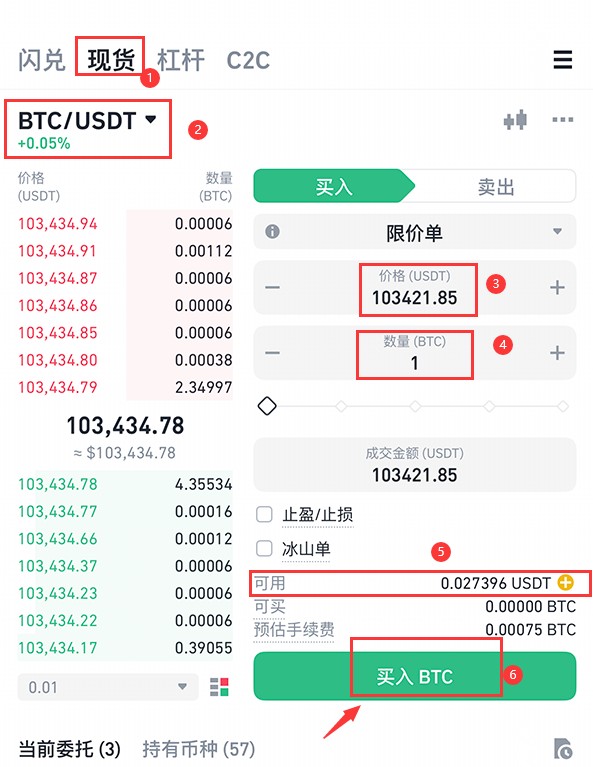Check the 止盈/止损 checkbox
The image size is (593, 767).
(265, 515)
